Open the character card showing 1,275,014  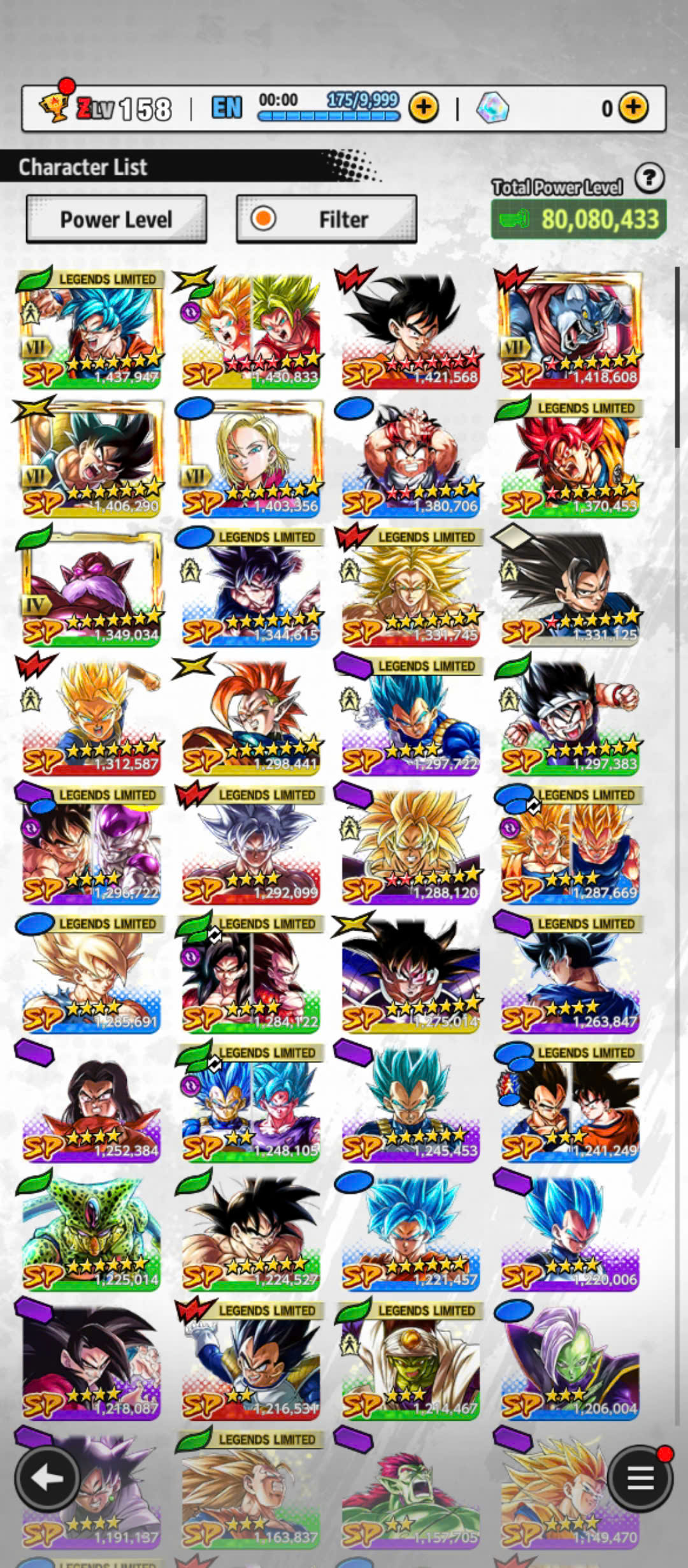pyautogui.click(x=410, y=973)
